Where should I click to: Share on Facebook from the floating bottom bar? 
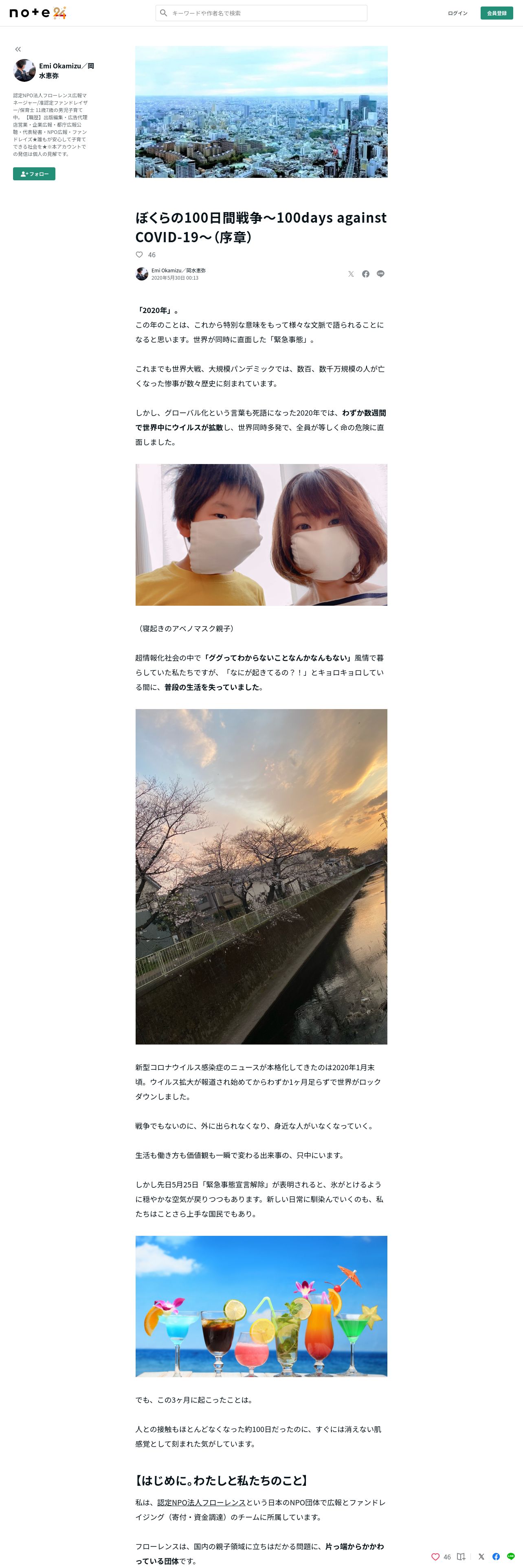click(x=496, y=1557)
